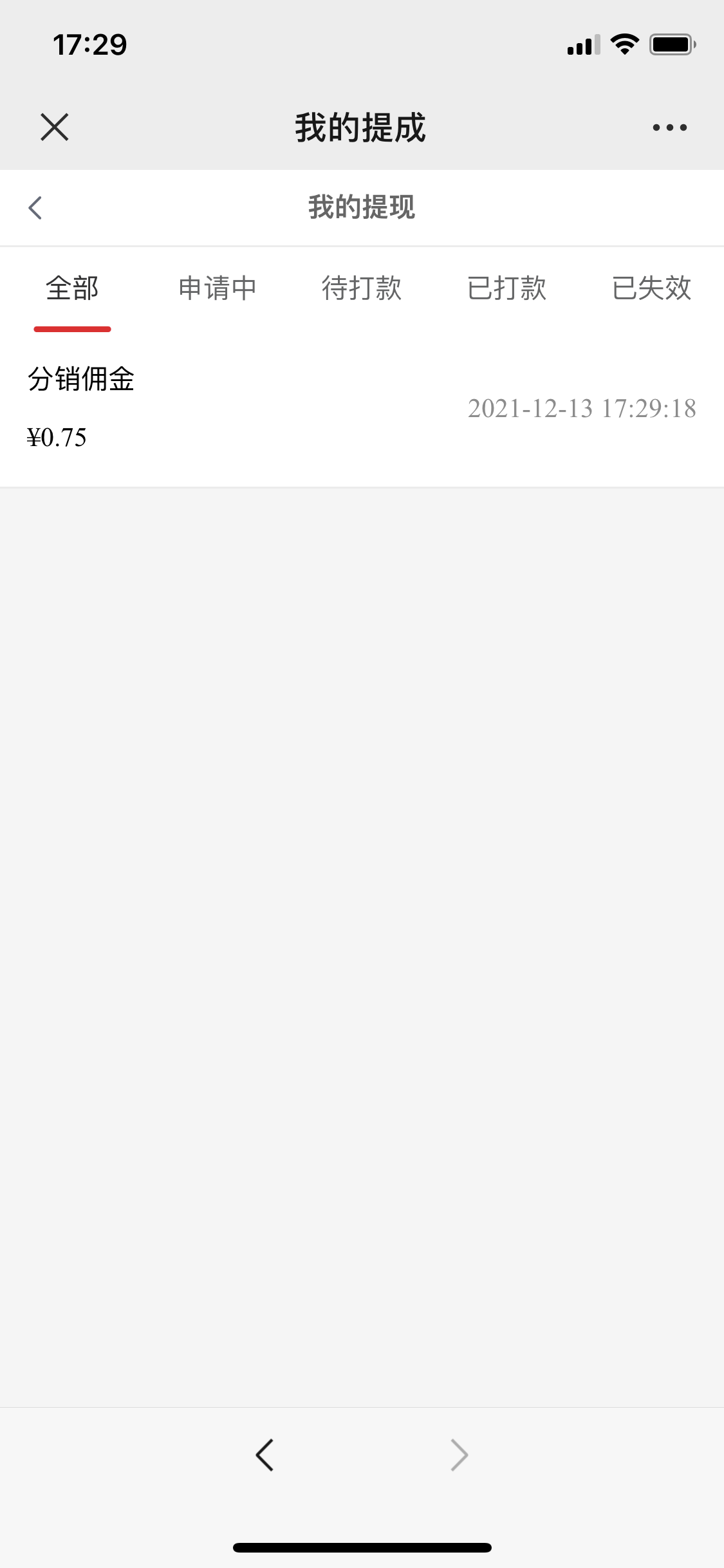Image resolution: width=724 pixels, height=1568 pixels.
Task: Go back from 我的提现 page
Action: (35, 207)
